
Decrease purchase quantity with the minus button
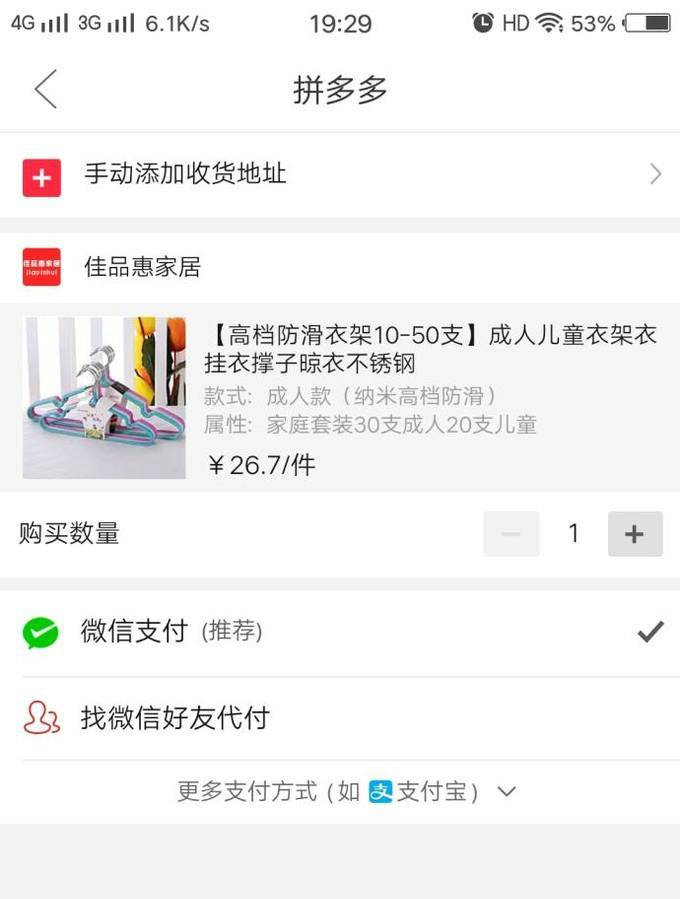pyautogui.click(x=511, y=534)
